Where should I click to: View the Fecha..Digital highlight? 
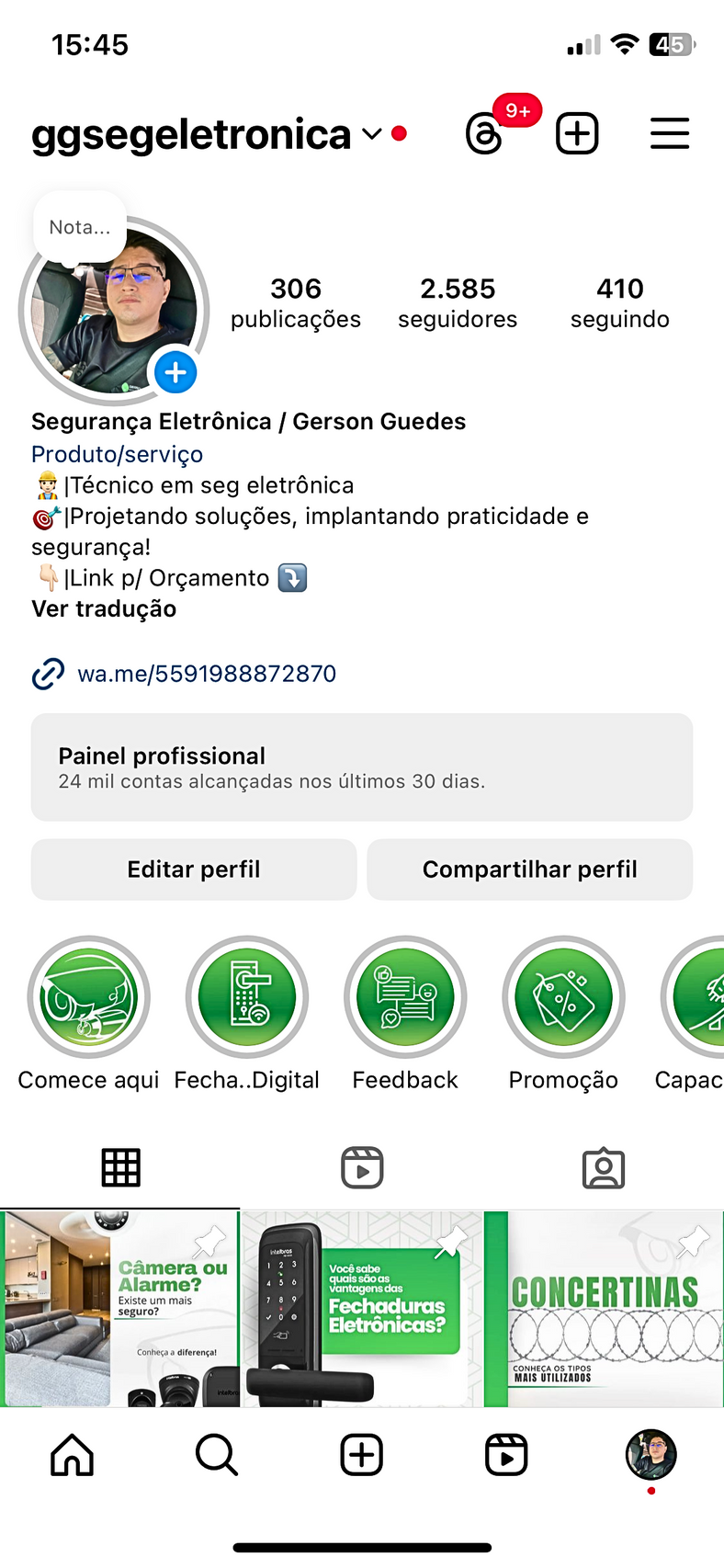tap(247, 998)
